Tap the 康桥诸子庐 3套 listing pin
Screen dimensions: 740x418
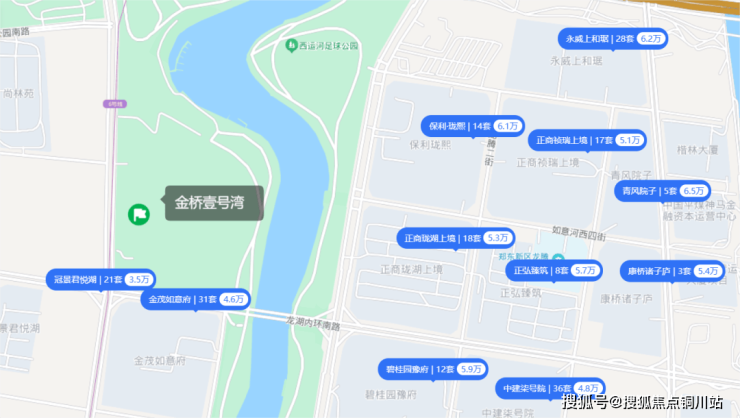coord(671,270)
